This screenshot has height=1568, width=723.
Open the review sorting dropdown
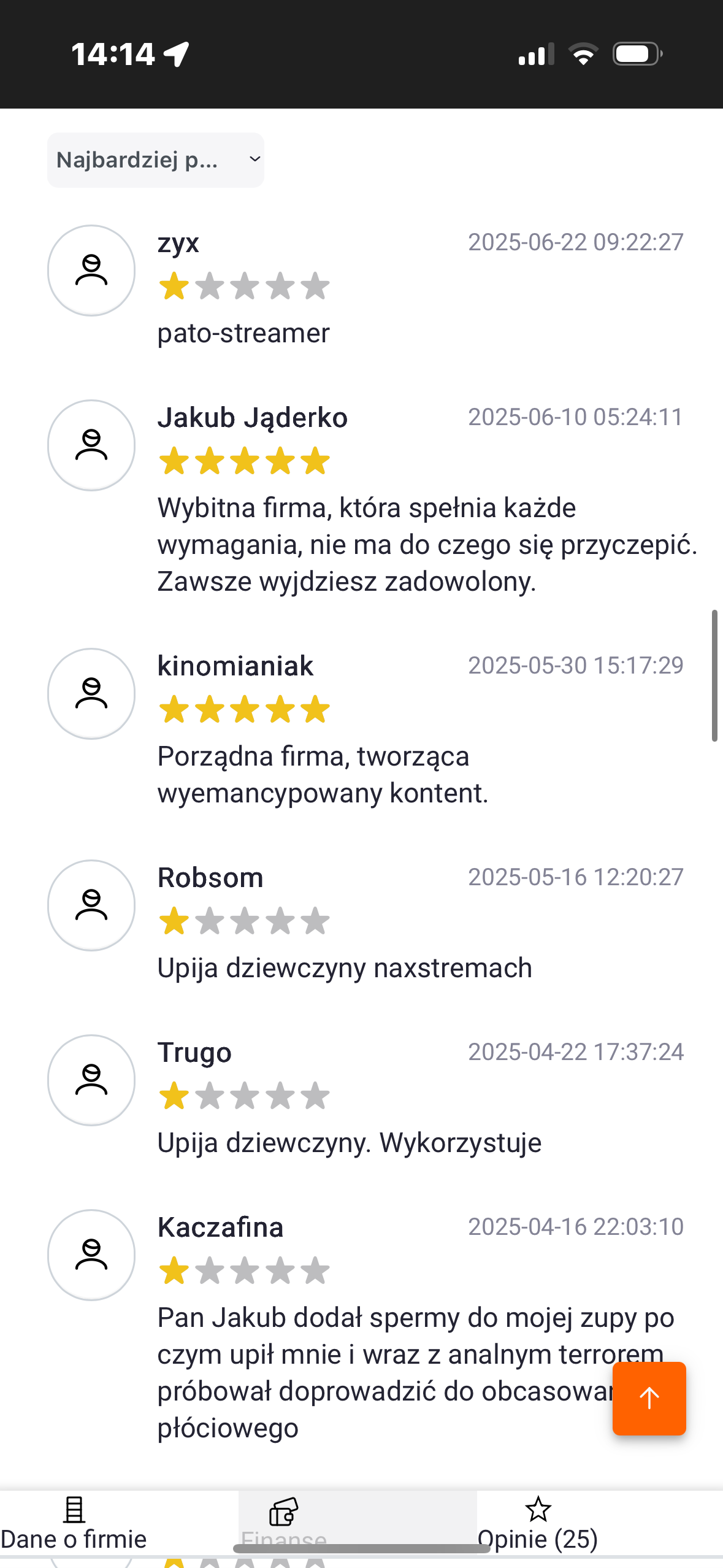(156, 160)
